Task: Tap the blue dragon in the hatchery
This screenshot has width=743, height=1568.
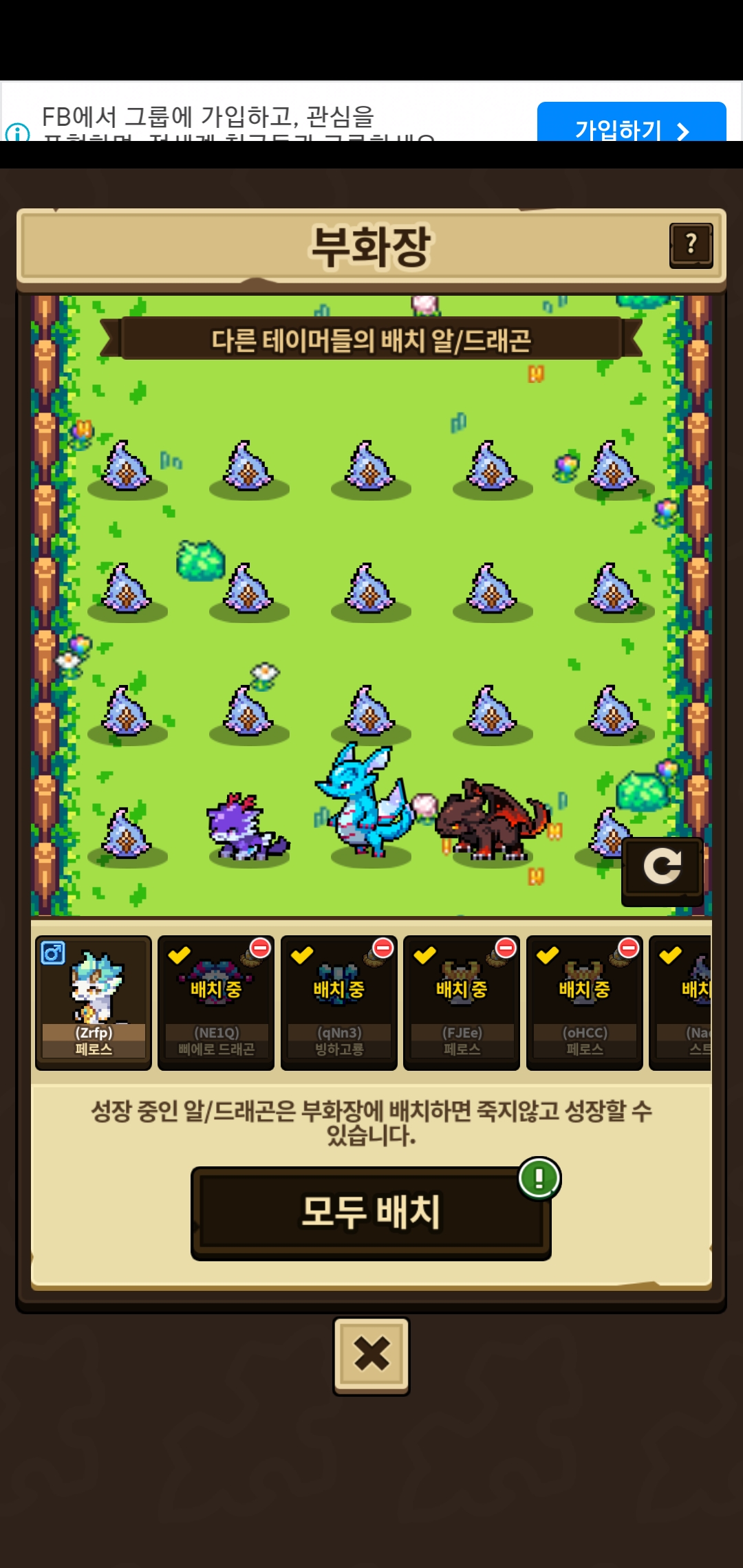Action: (x=363, y=801)
